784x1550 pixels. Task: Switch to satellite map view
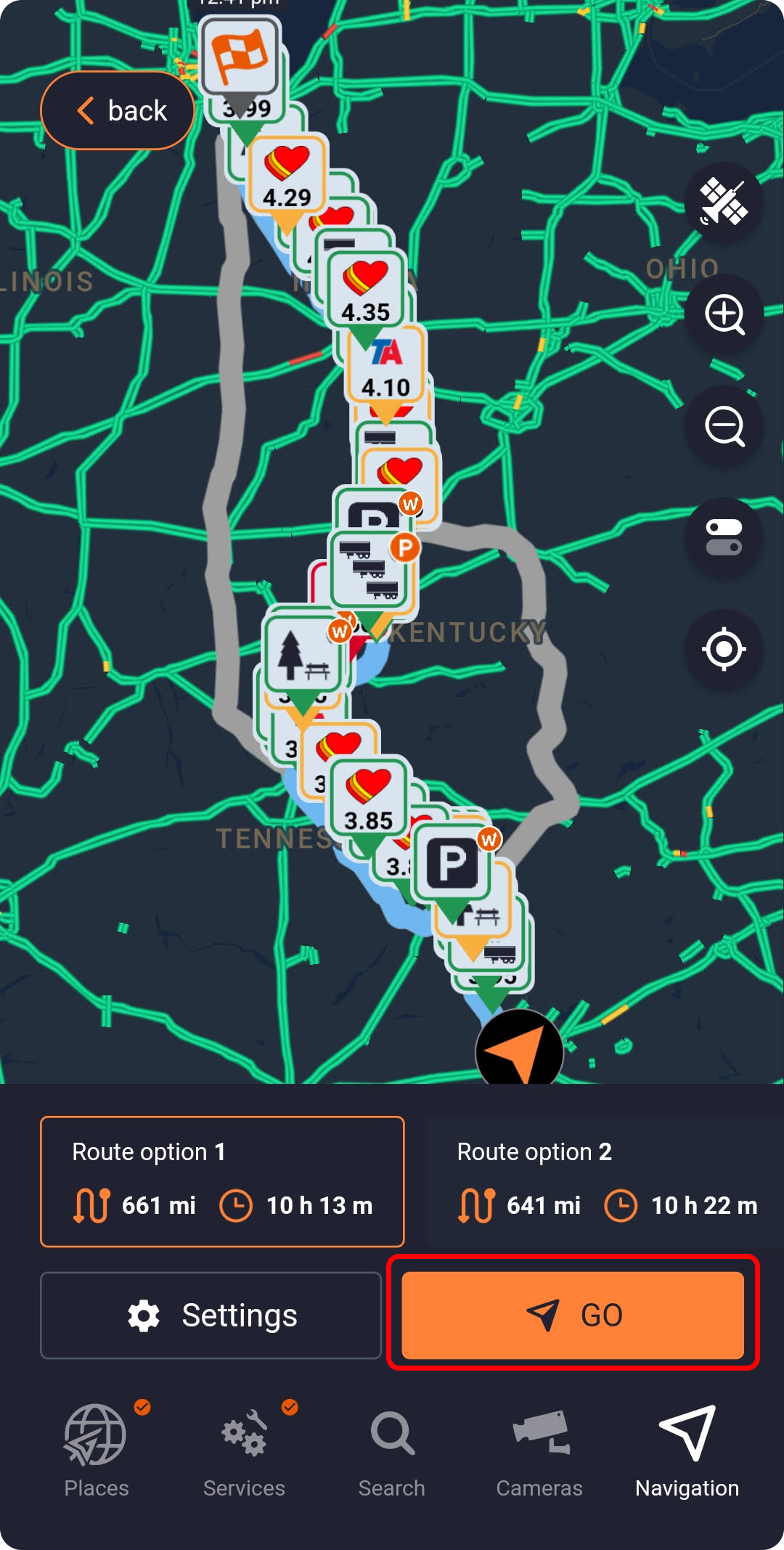723,202
